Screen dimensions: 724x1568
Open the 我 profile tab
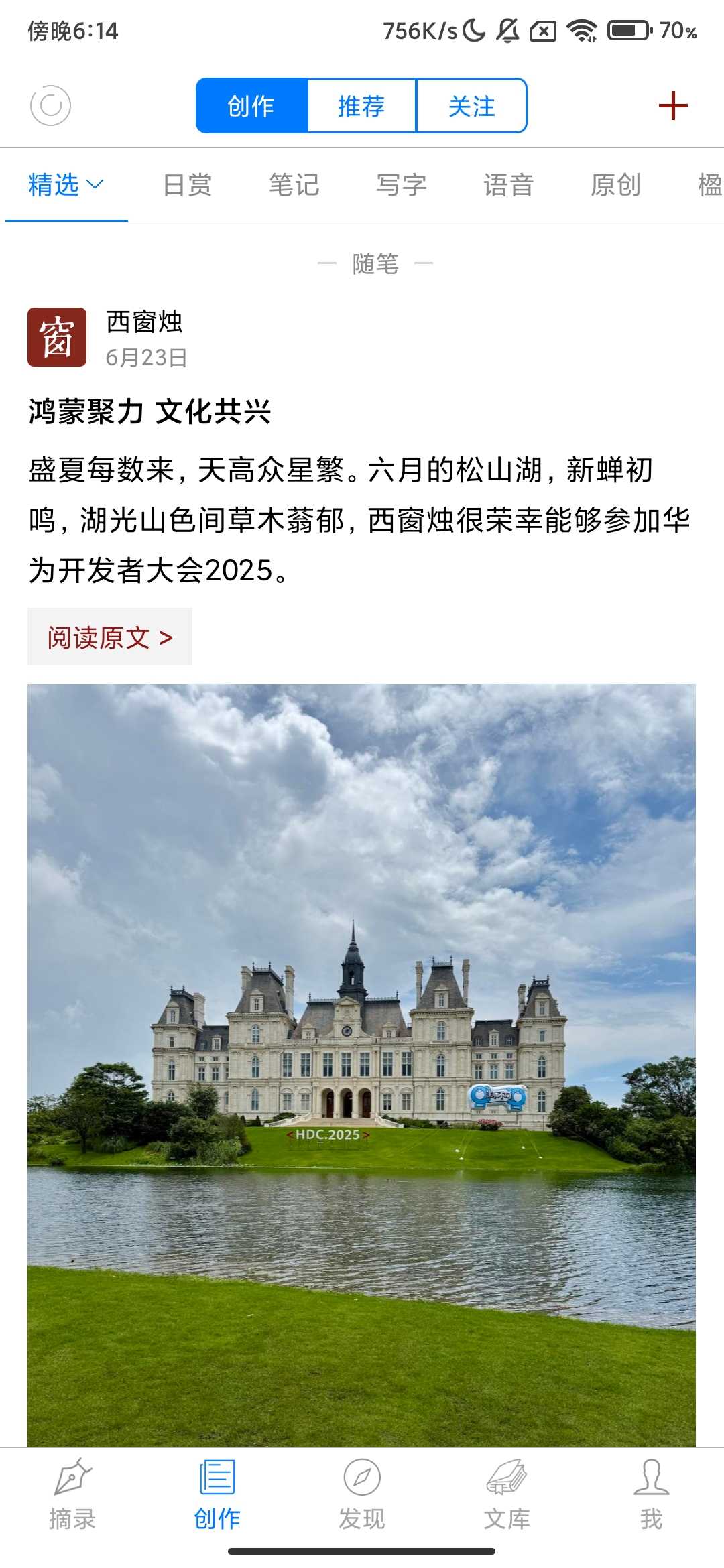pyautogui.click(x=651, y=1494)
